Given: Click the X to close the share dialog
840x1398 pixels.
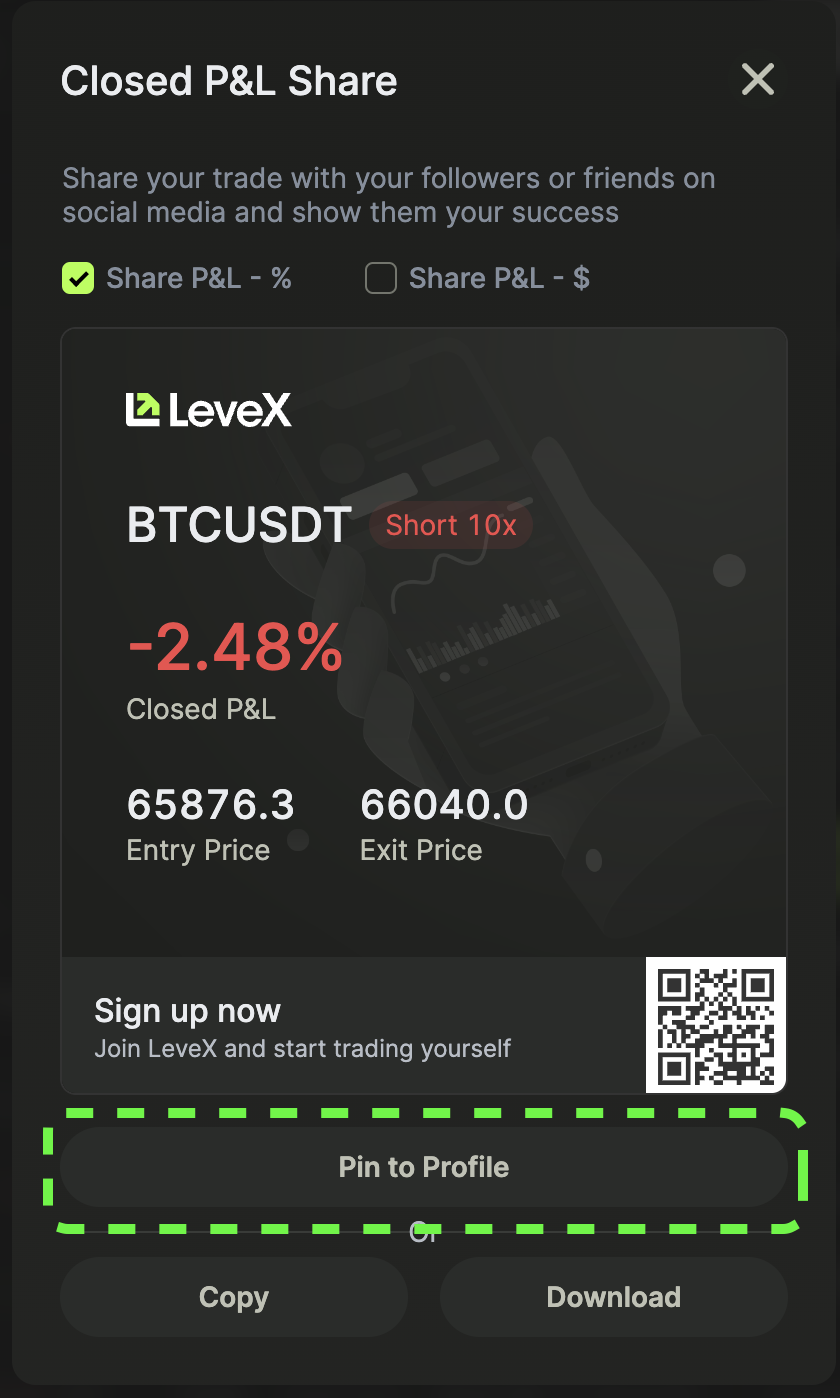Looking at the screenshot, I should coord(757,79).
